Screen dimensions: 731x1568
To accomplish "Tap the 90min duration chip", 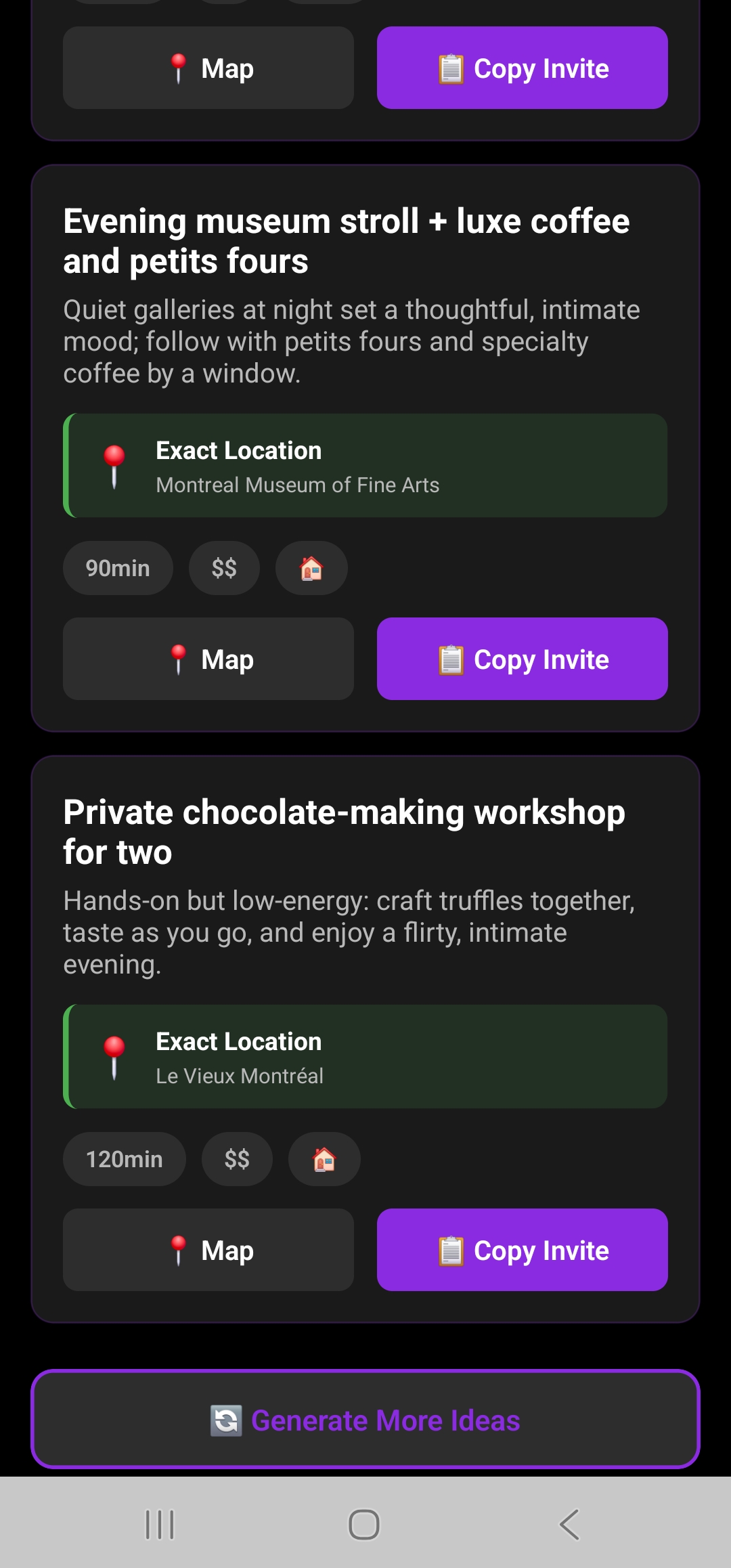I will [118, 567].
